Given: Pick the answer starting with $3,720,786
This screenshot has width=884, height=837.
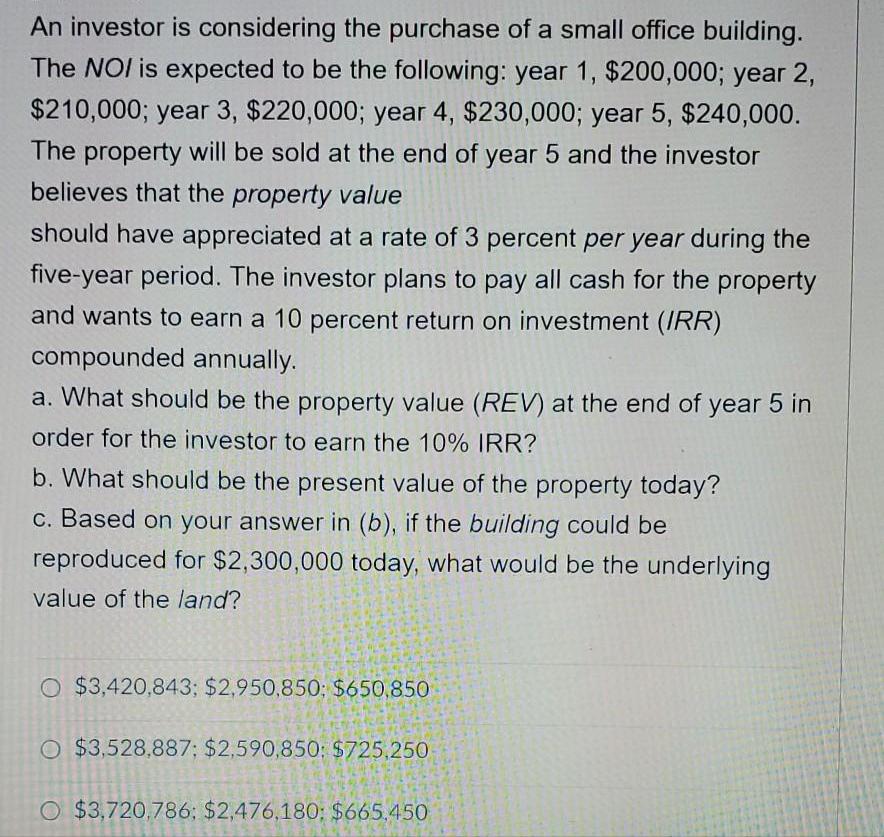Looking at the screenshot, I should click(52, 812).
